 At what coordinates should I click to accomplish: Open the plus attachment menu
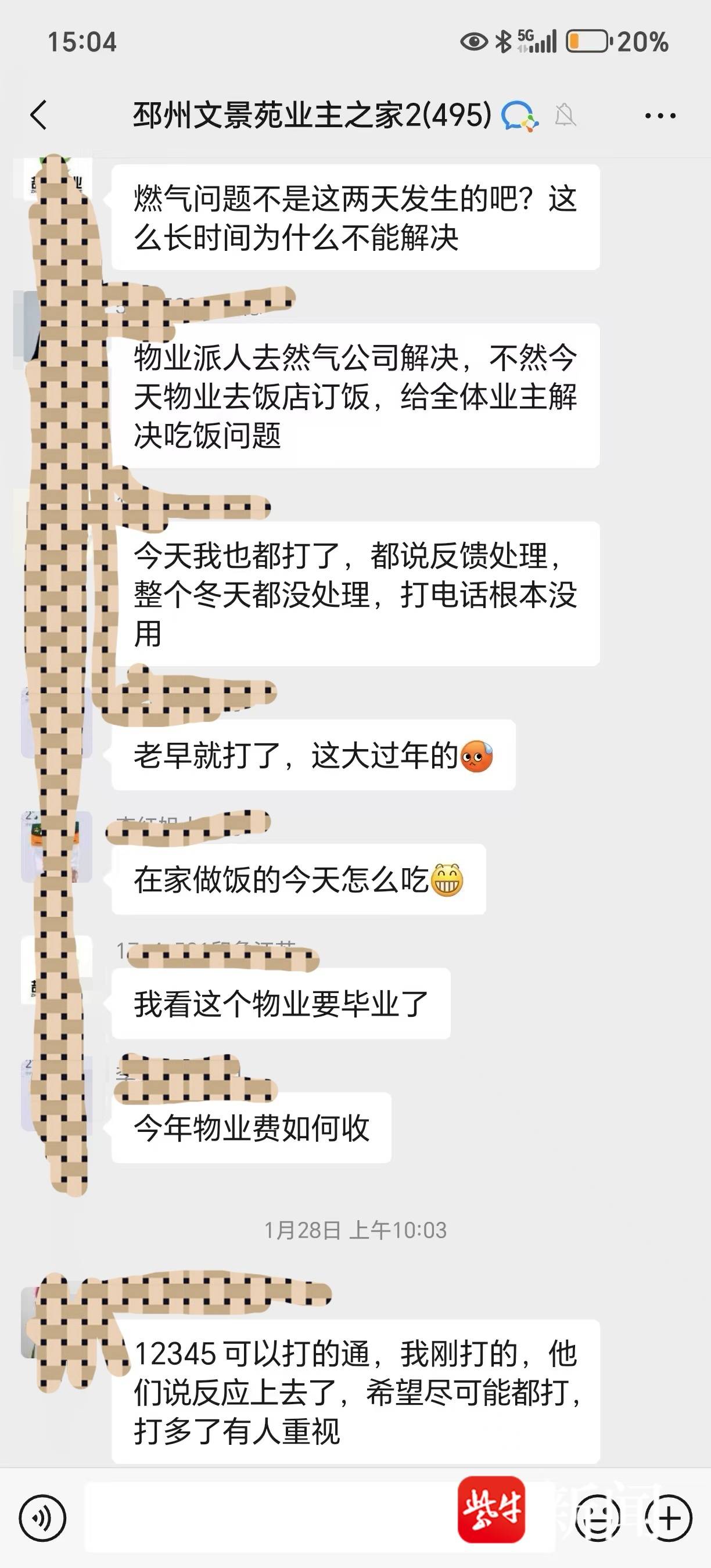coord(669,1518)
